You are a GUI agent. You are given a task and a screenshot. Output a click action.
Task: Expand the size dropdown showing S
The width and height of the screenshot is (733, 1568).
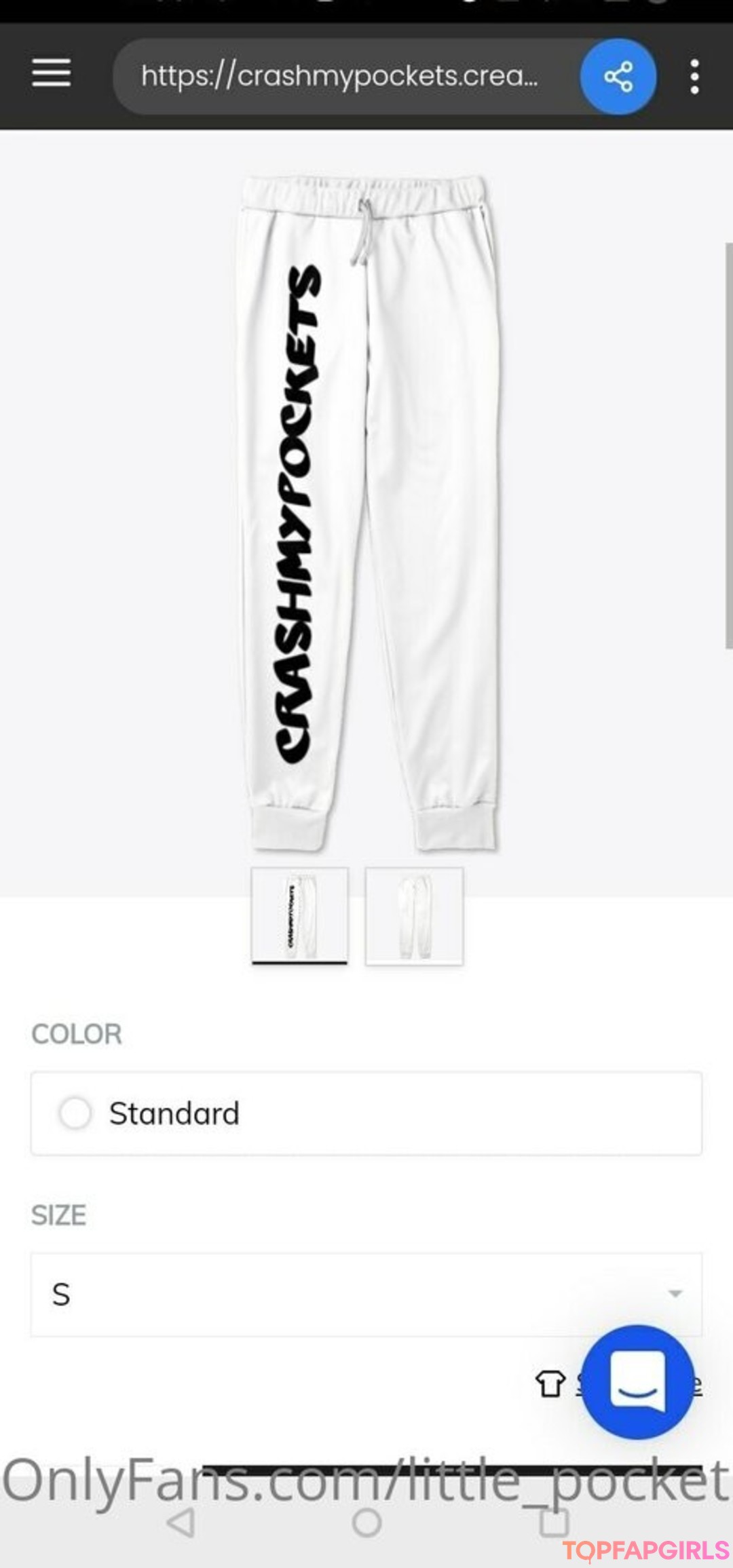[366, 1294]
